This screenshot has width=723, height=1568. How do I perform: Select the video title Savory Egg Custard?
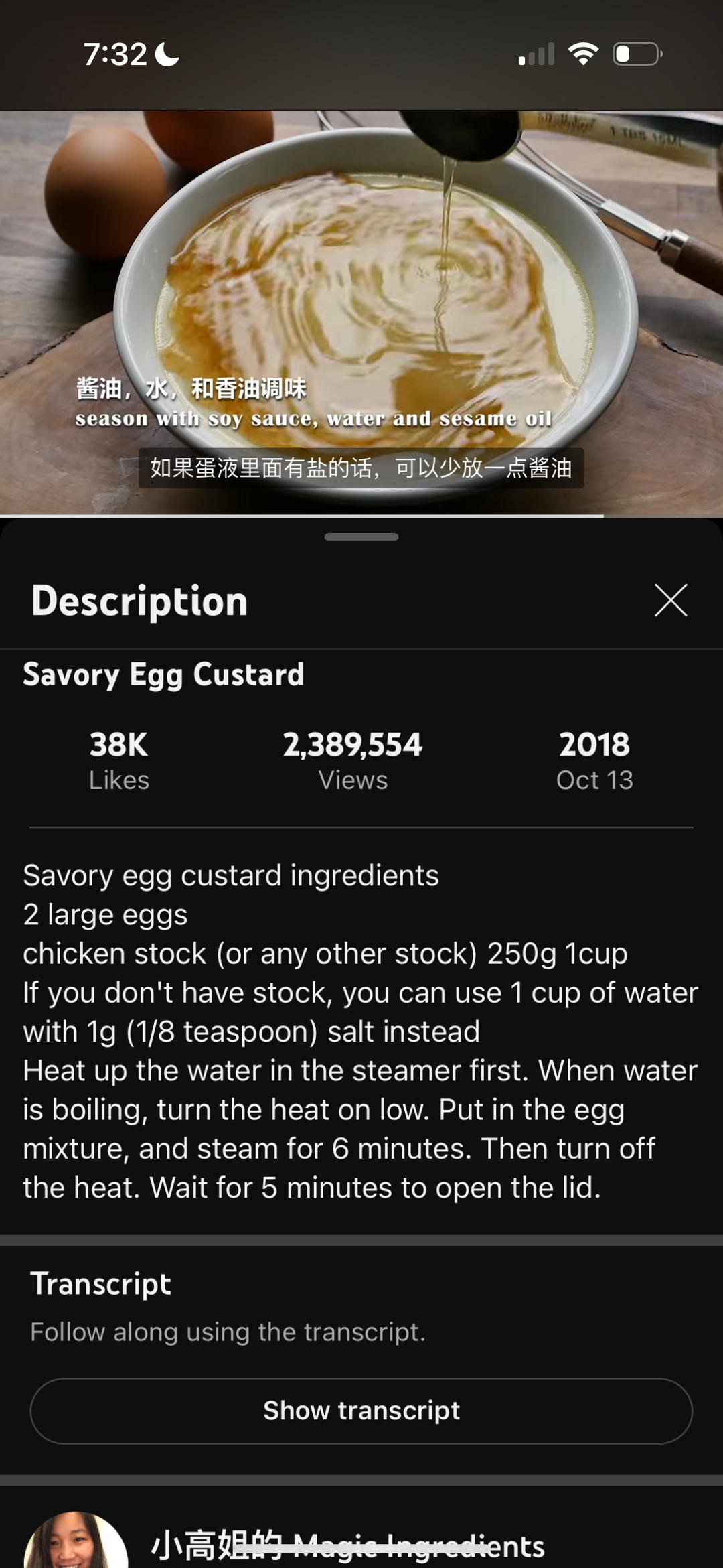(165, 675)
